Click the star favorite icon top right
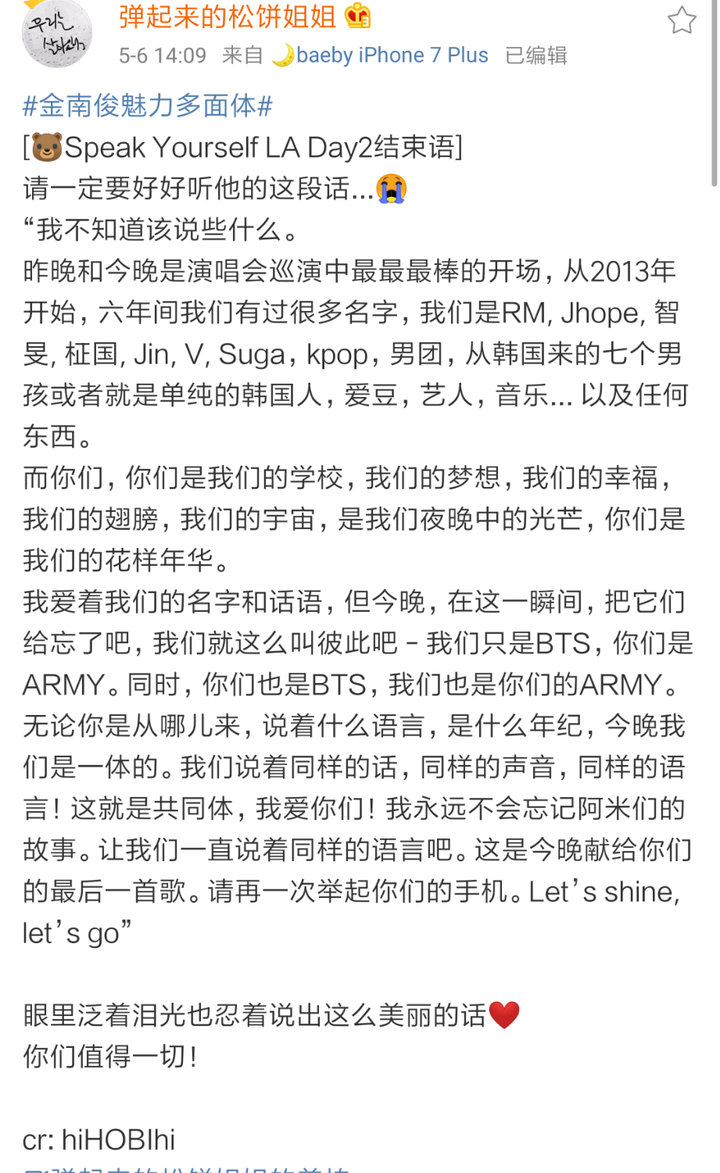Image resolution: width=720 pixels, height=1173 pixels. tap(682, 18)
